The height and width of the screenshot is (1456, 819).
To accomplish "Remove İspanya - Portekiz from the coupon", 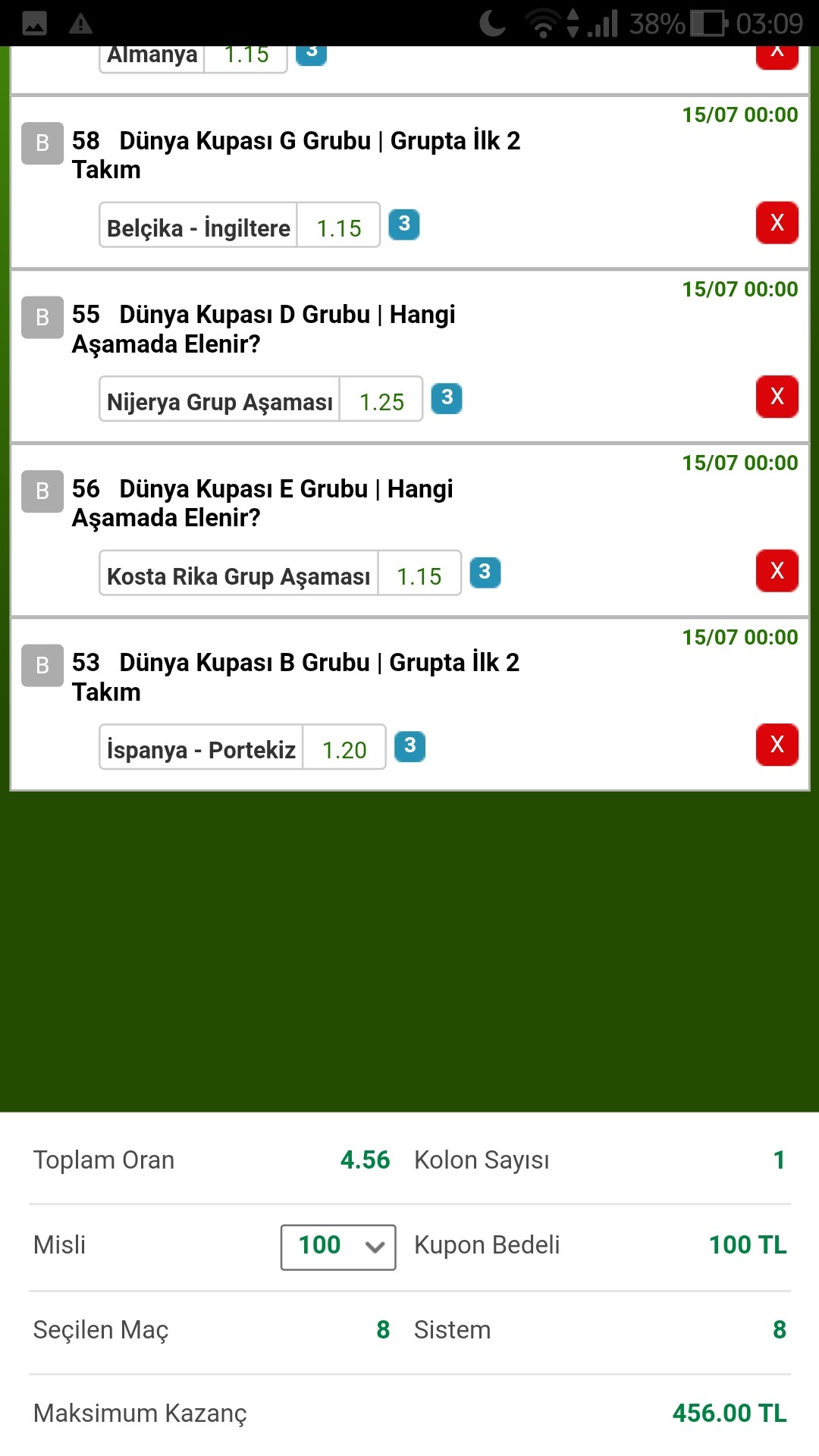I will pos(777,745).
